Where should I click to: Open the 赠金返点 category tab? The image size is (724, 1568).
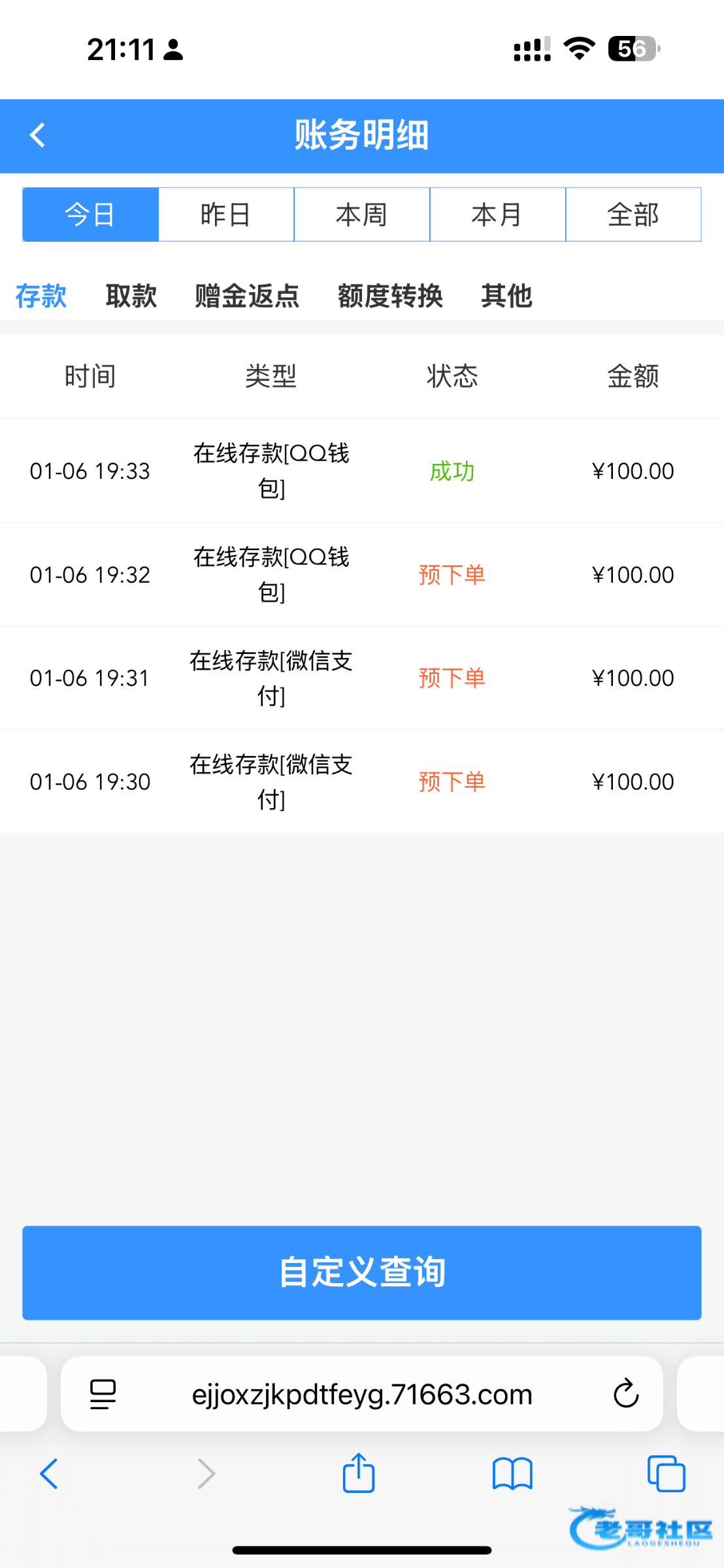click(x=247, y=296)
